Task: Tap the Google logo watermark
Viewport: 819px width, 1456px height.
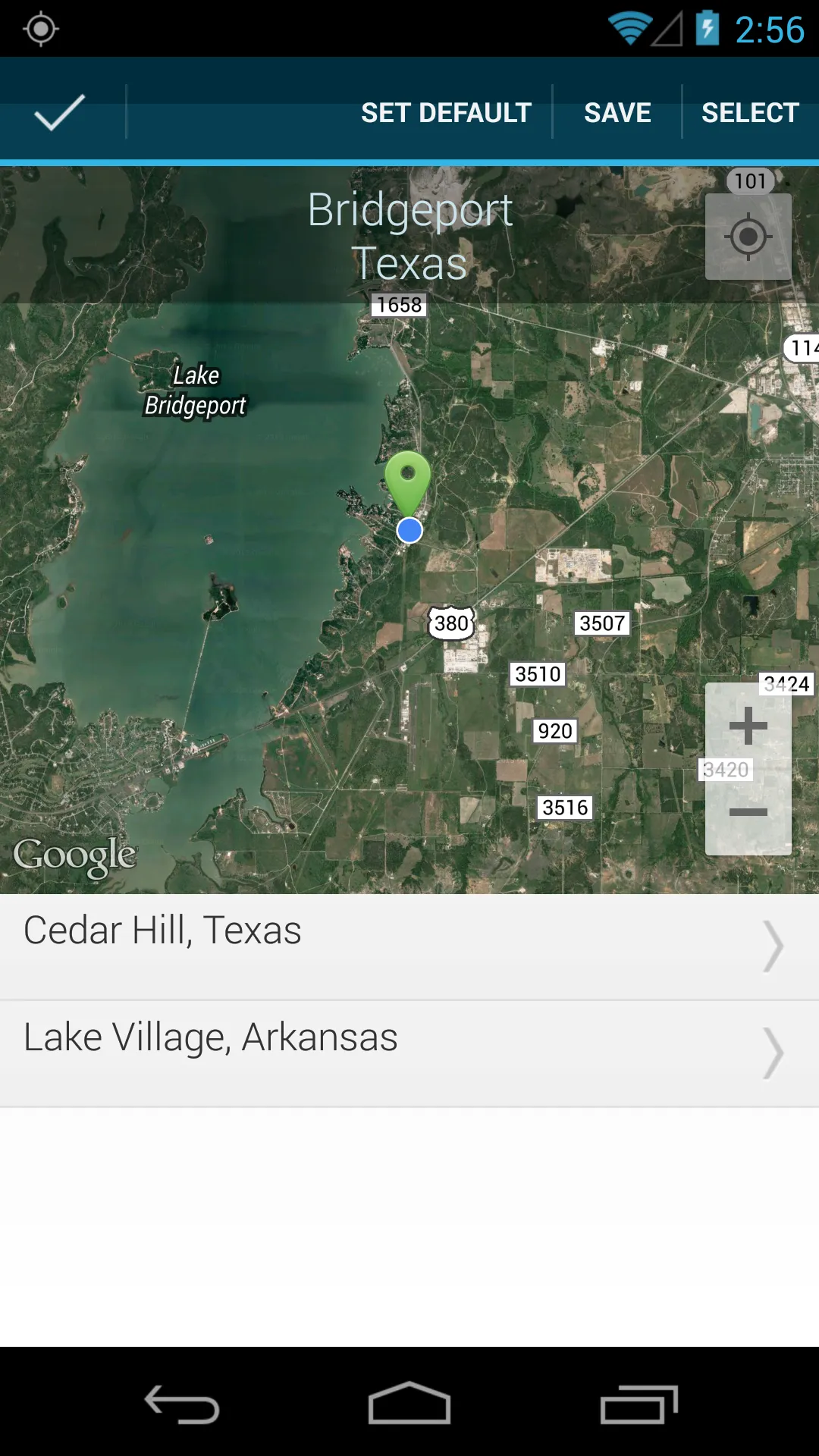Action: (x=74, y=854)
